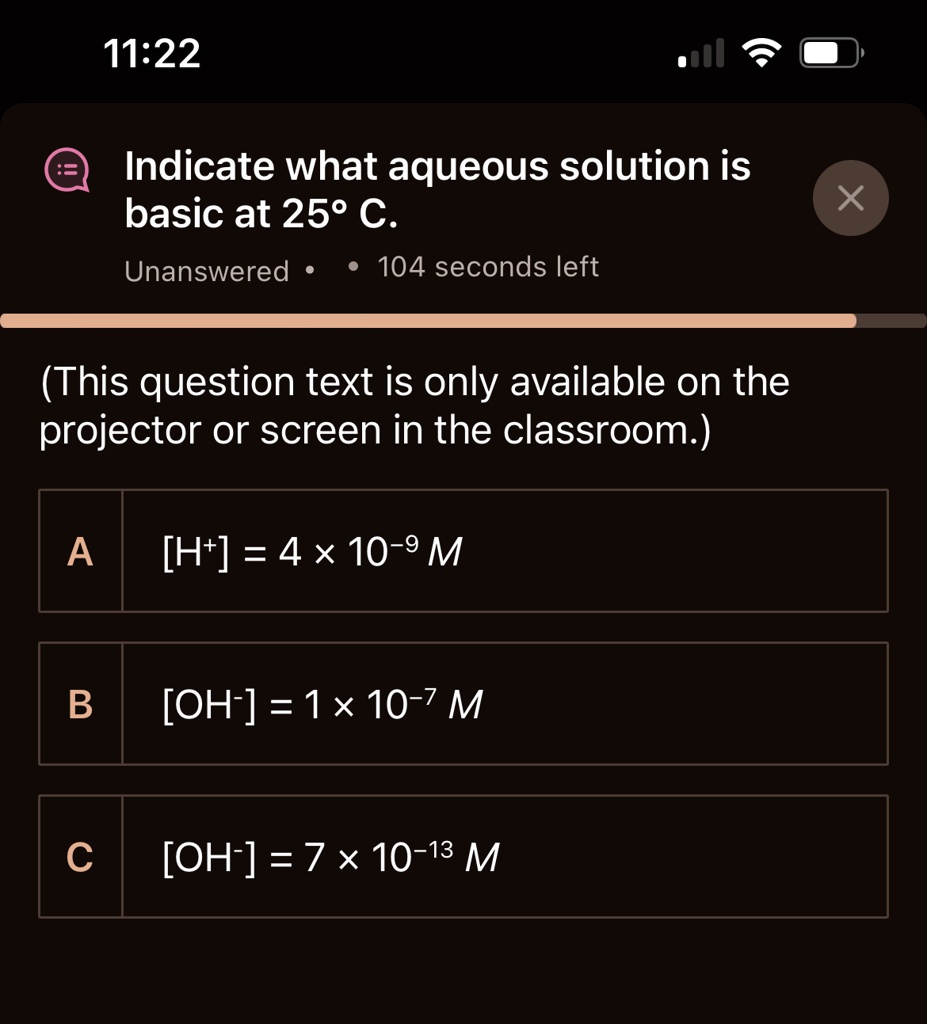The height and width of the screenshot is (1024, 927).
Task: Close the question panel
Action: coord(850,198)
